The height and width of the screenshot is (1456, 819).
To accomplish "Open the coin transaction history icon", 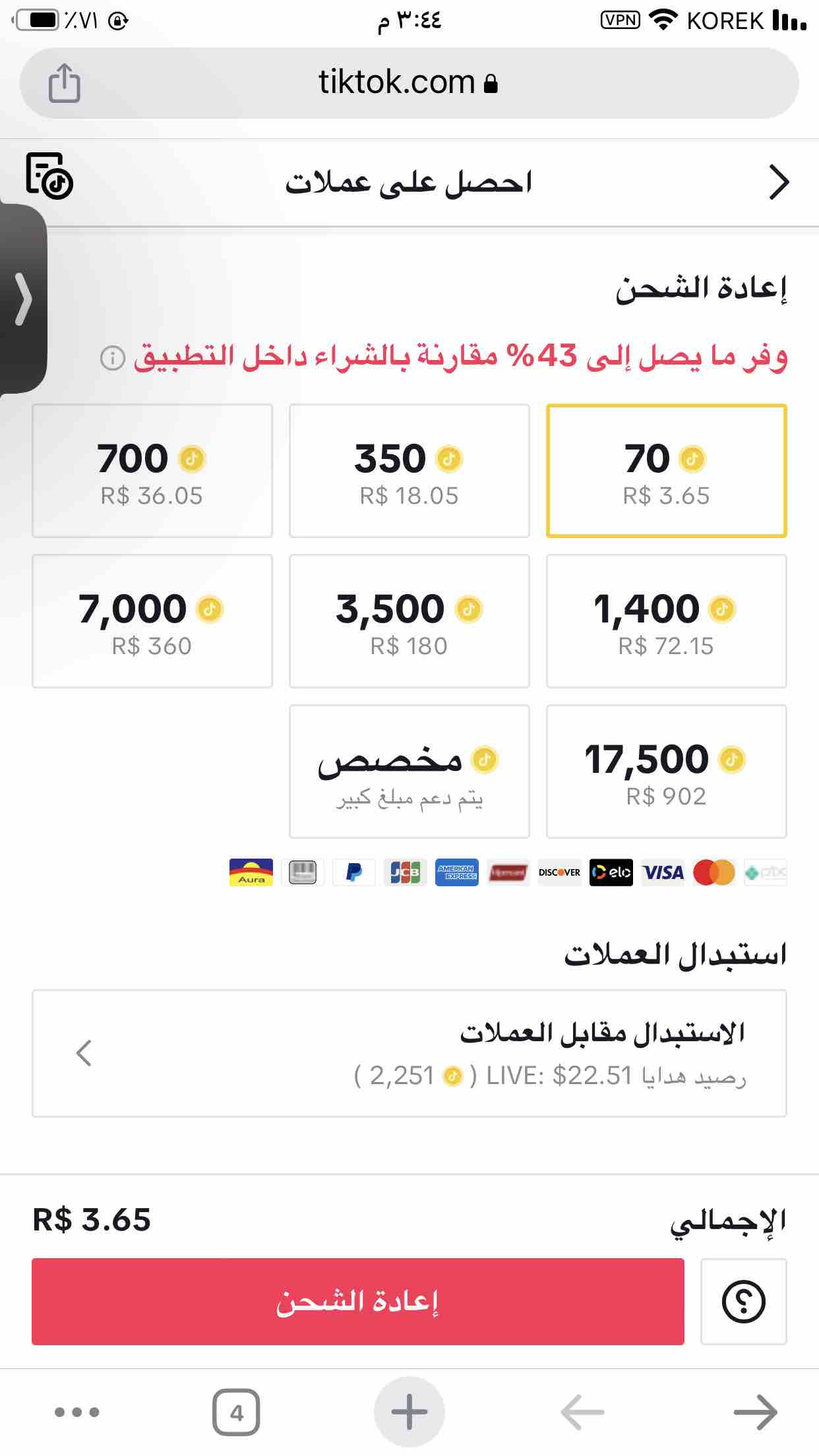I will tap(49, 176).
